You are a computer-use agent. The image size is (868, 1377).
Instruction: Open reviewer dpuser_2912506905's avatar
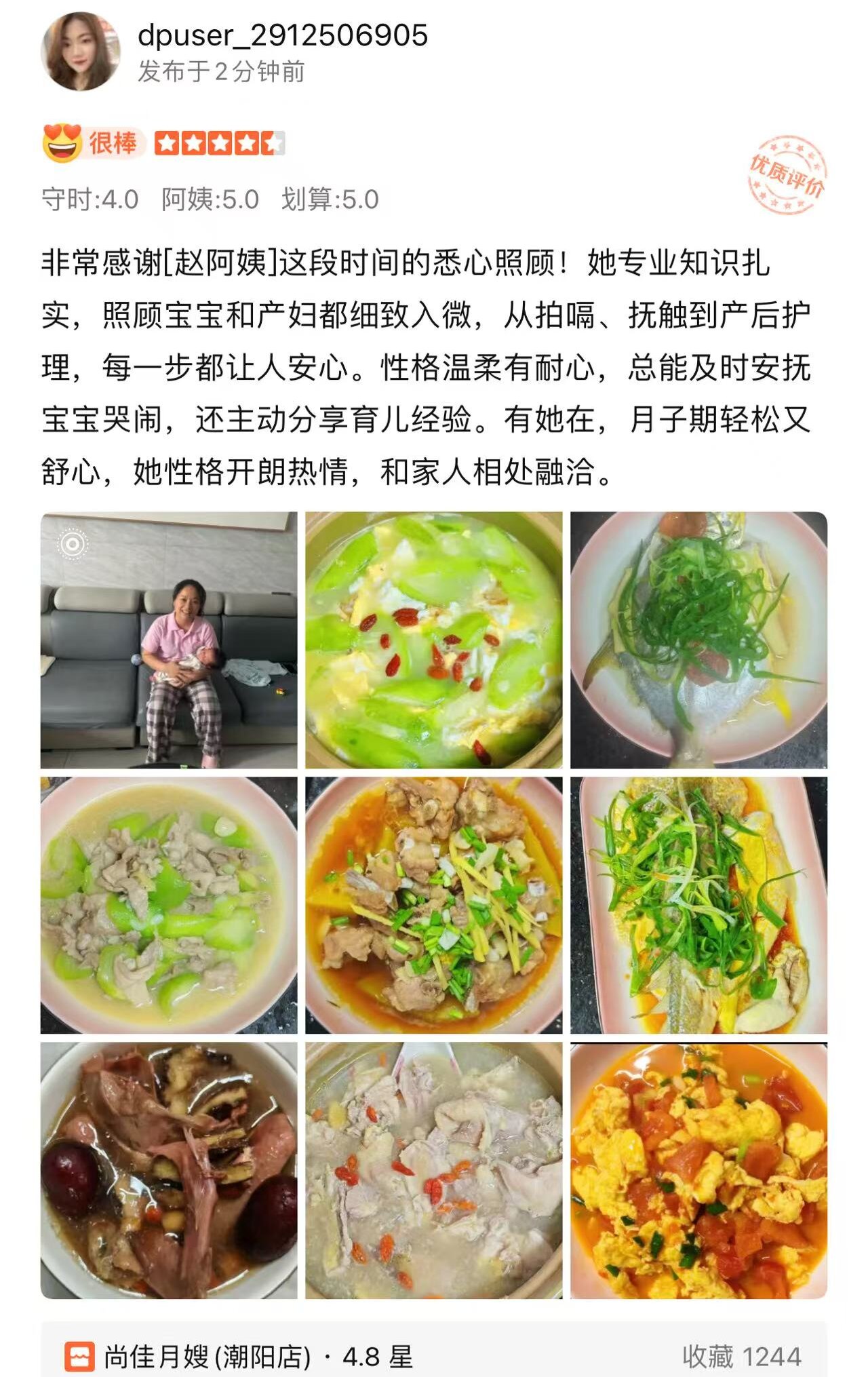pyautogui.click(x=80, y=52)
